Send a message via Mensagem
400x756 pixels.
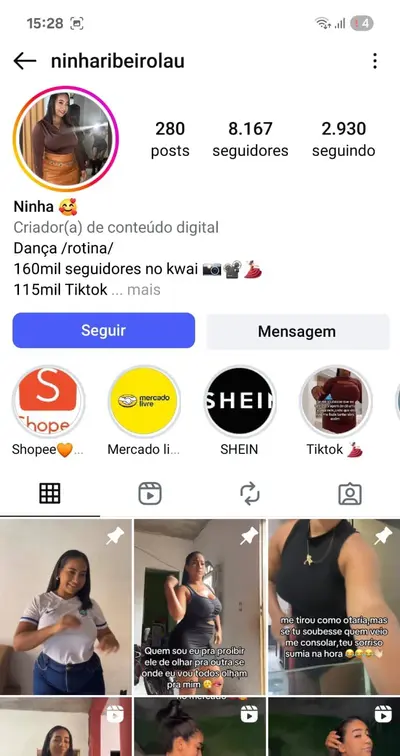[x=297, y=331]
